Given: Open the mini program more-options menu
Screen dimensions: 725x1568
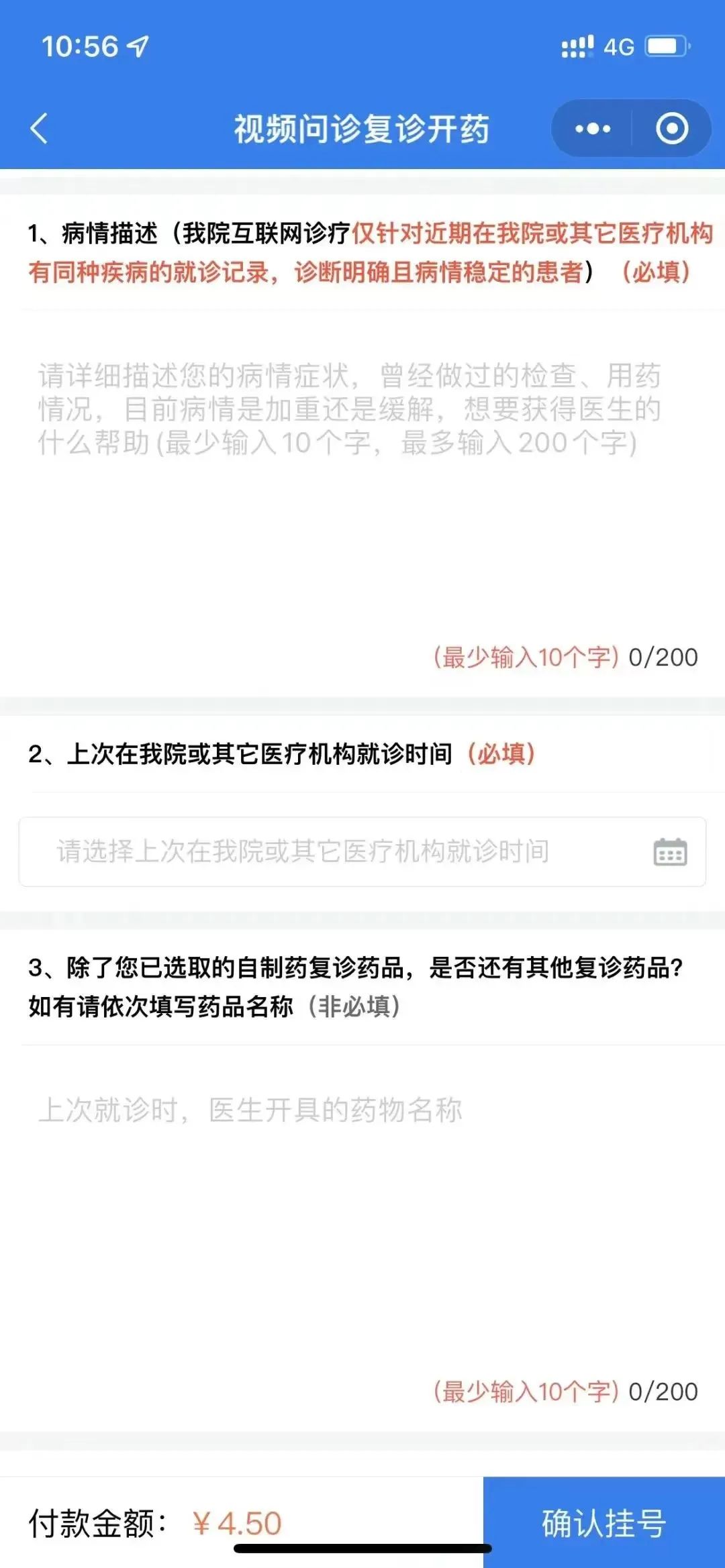Looking at the screenshot, I should pos(593,128).
